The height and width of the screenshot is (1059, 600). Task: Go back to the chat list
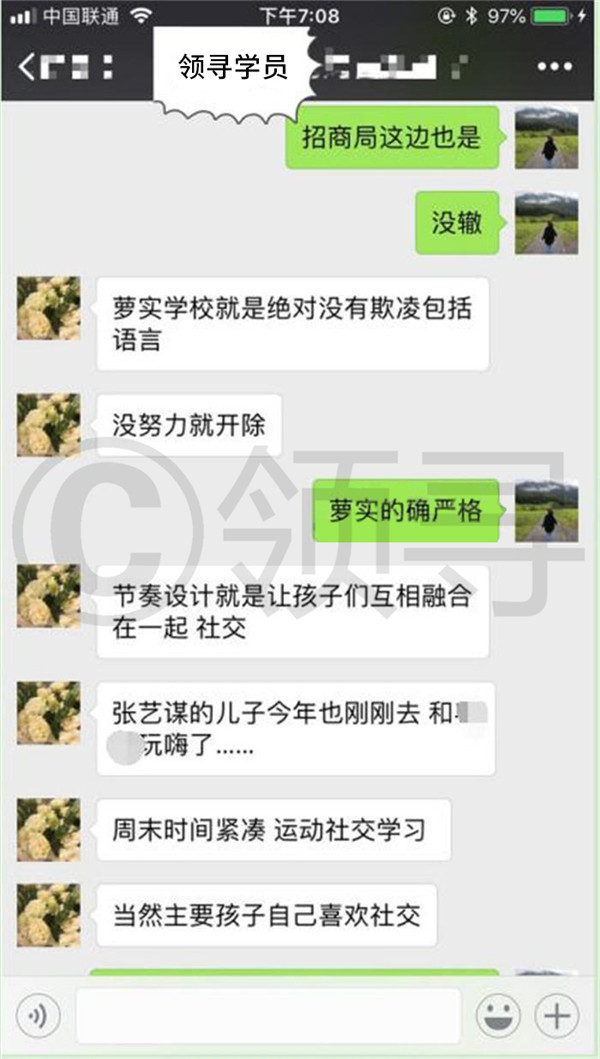coord(27,67)
